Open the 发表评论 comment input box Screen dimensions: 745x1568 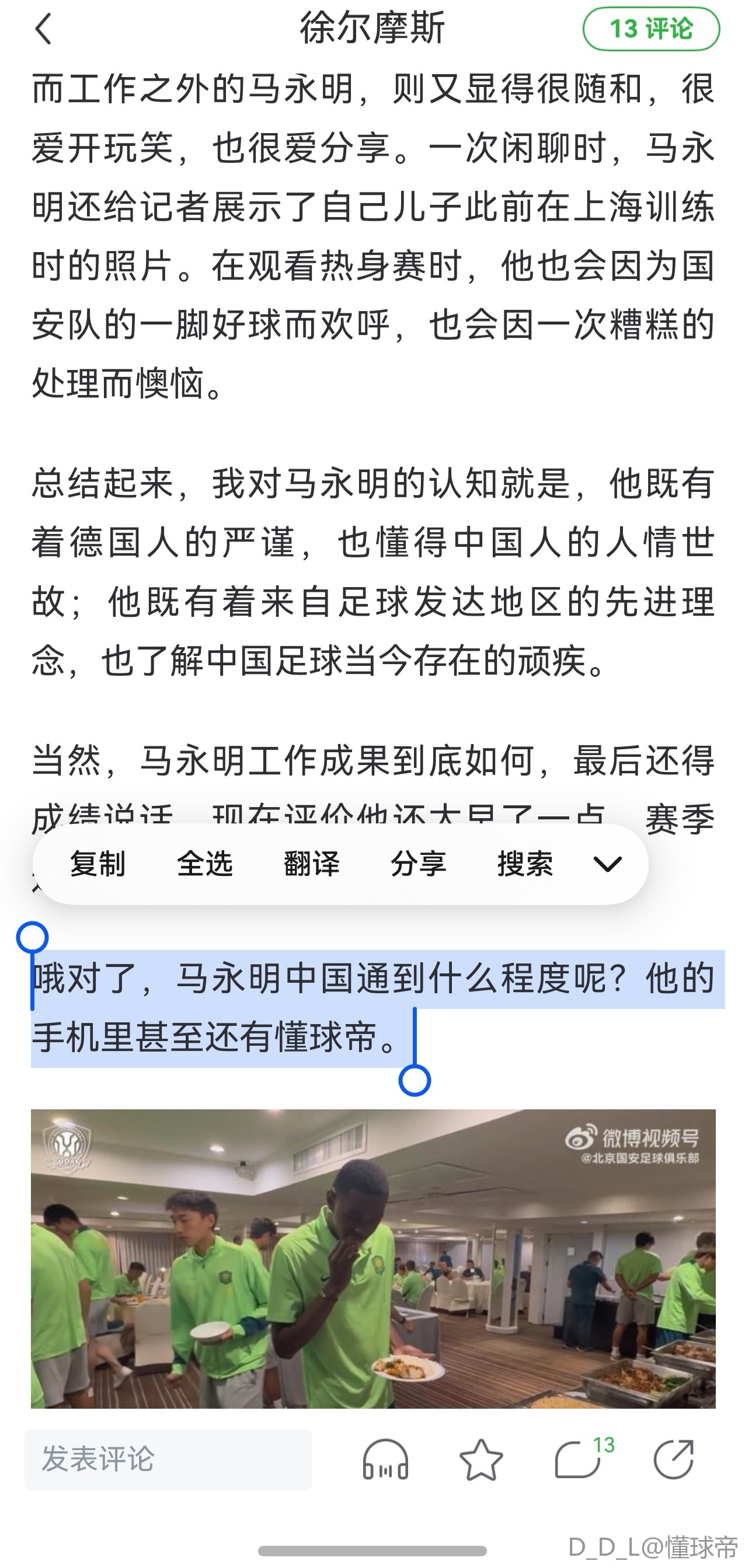point(168,1459)
